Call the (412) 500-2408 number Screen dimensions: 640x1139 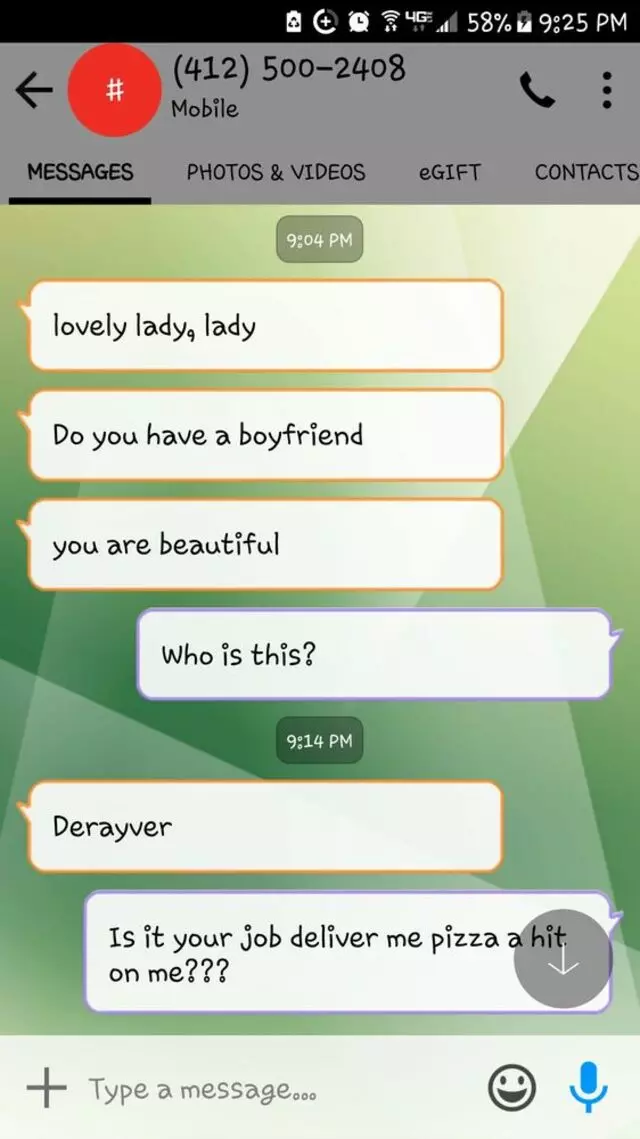coord(537,91)
